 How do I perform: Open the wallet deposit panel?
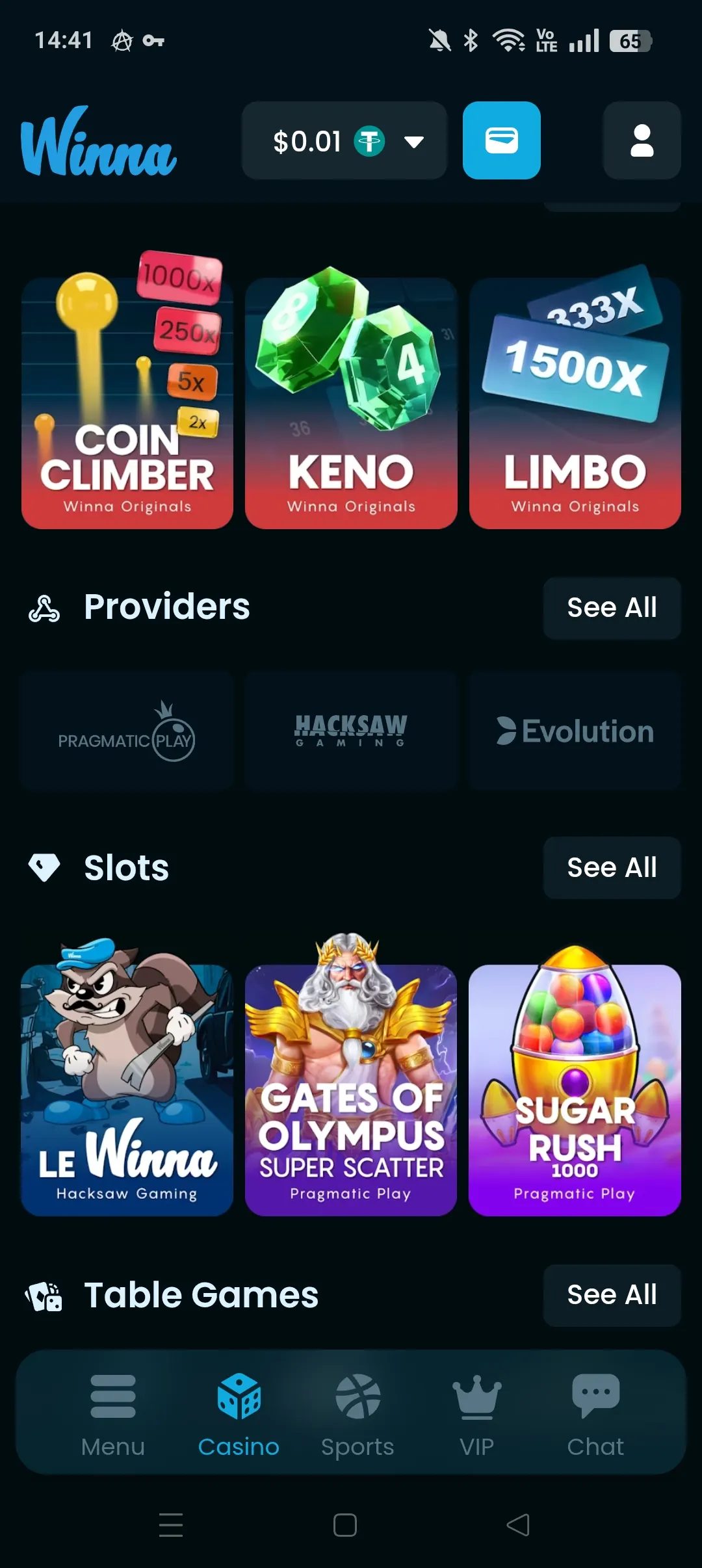(501, 141)
